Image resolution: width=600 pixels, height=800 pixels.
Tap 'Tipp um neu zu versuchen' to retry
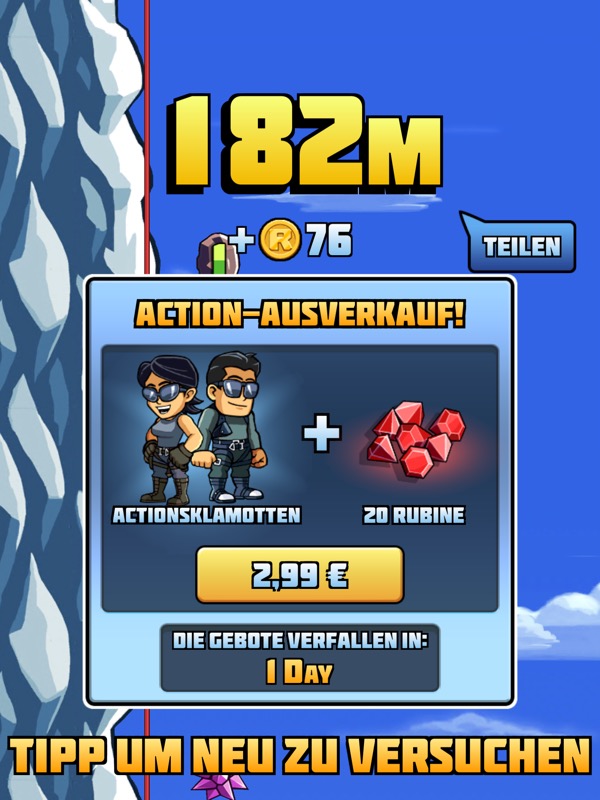click(300, 755)
